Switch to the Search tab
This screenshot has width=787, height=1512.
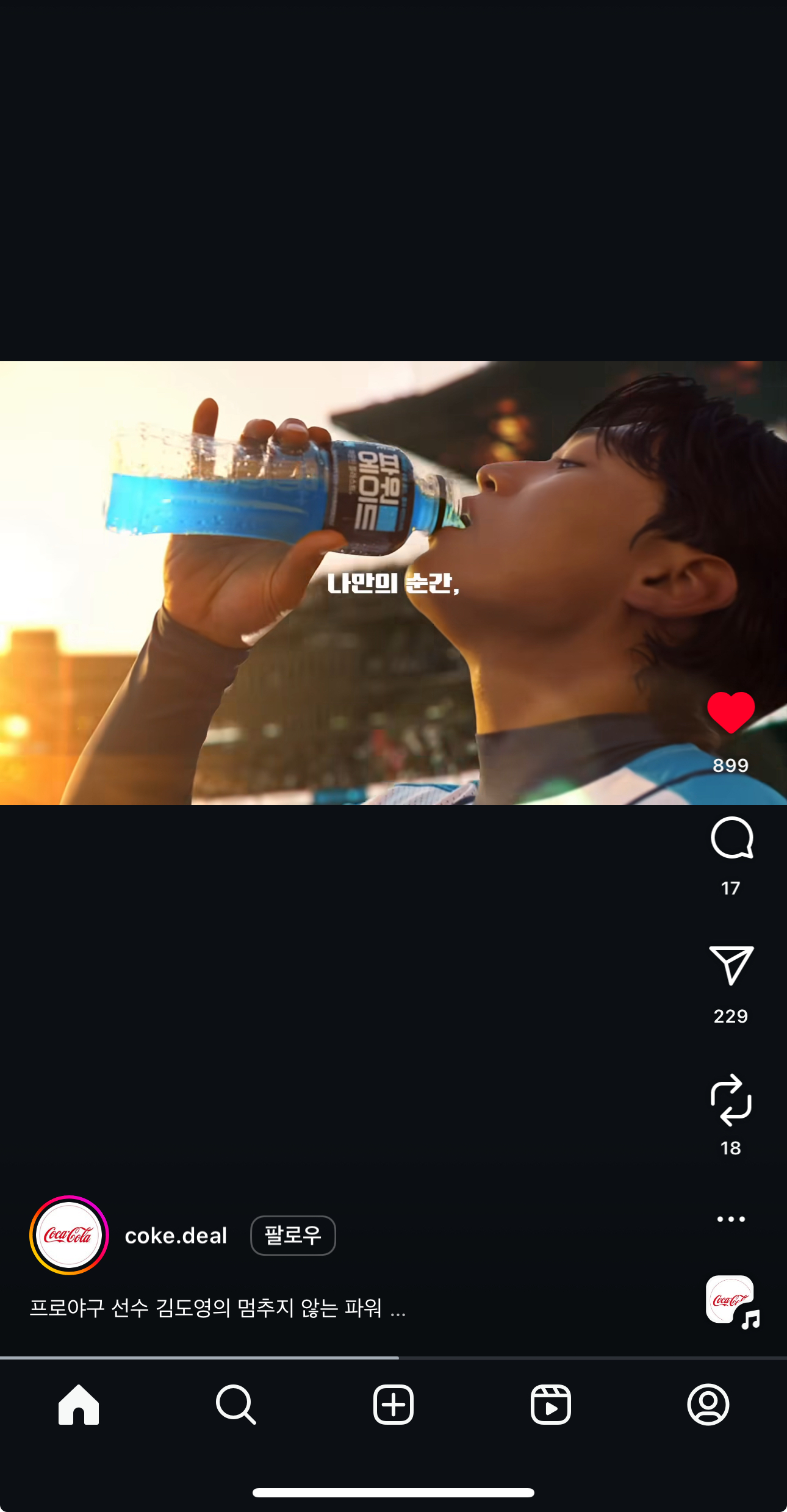tap(235, 1405)
